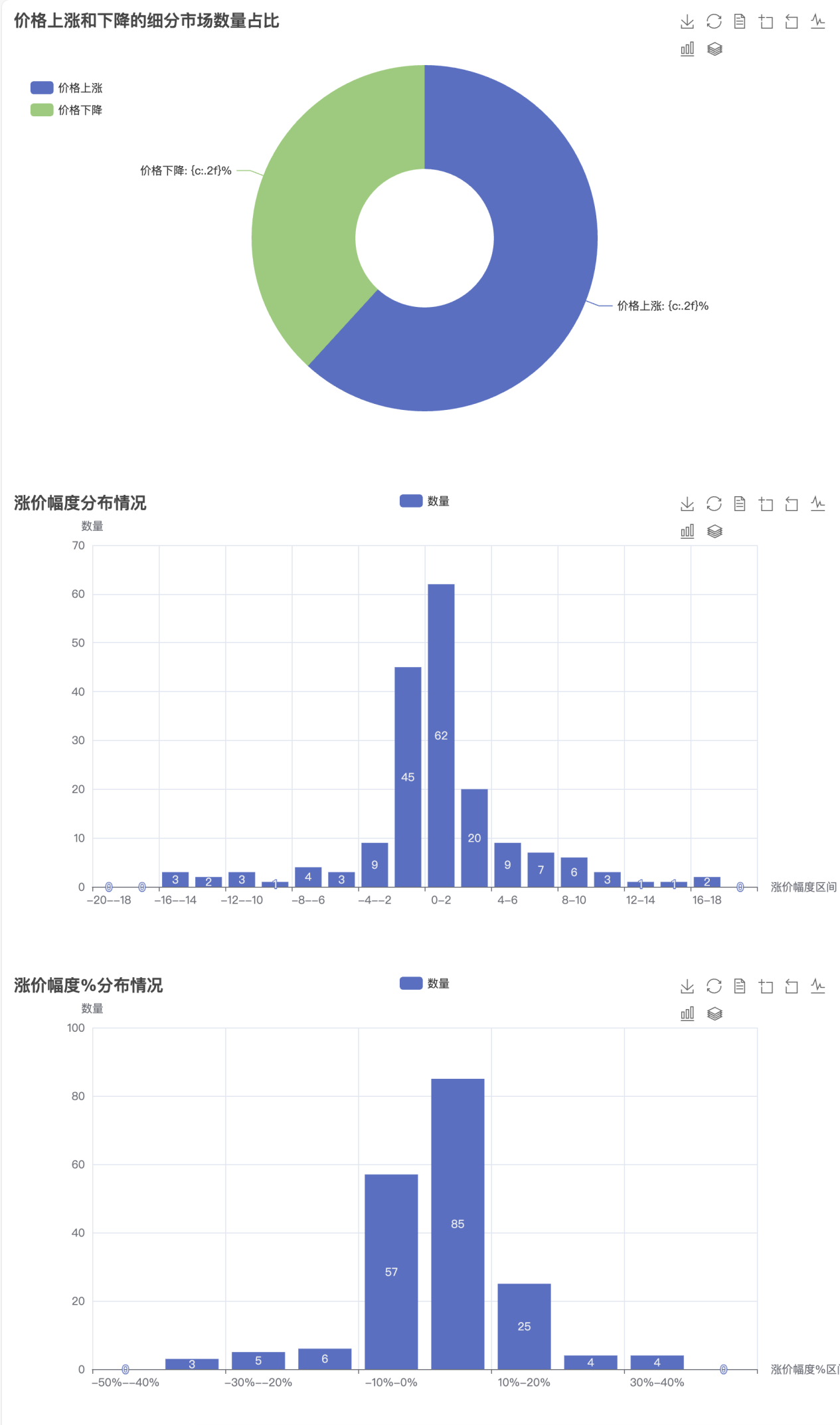Toggle the 价格下降 legend item
The width and height of the screenshot is (840, 1425).
tap(66, 110)
